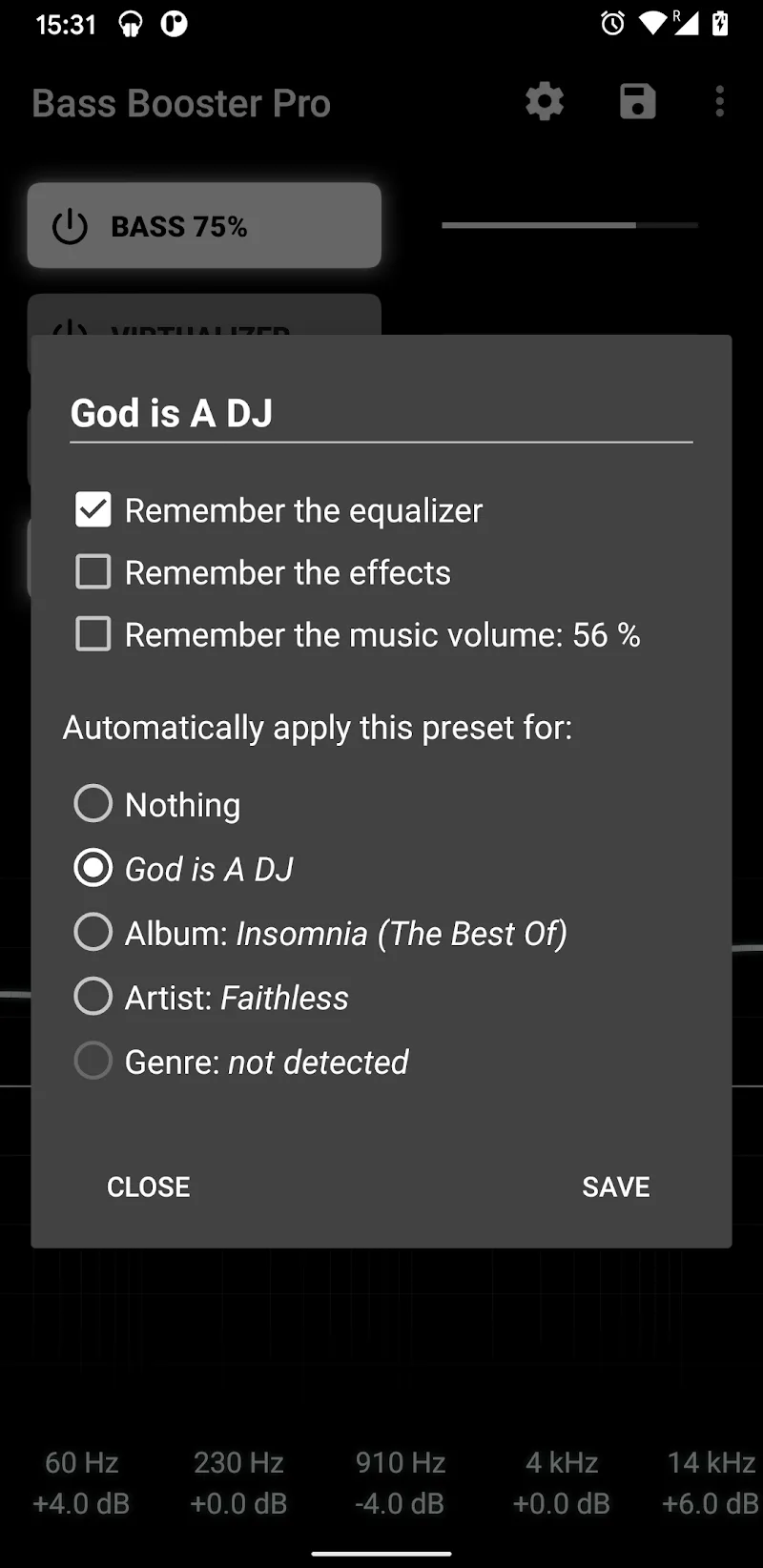Choose Album: Insomnia (The Best Of)

click(x=93, y=933)
